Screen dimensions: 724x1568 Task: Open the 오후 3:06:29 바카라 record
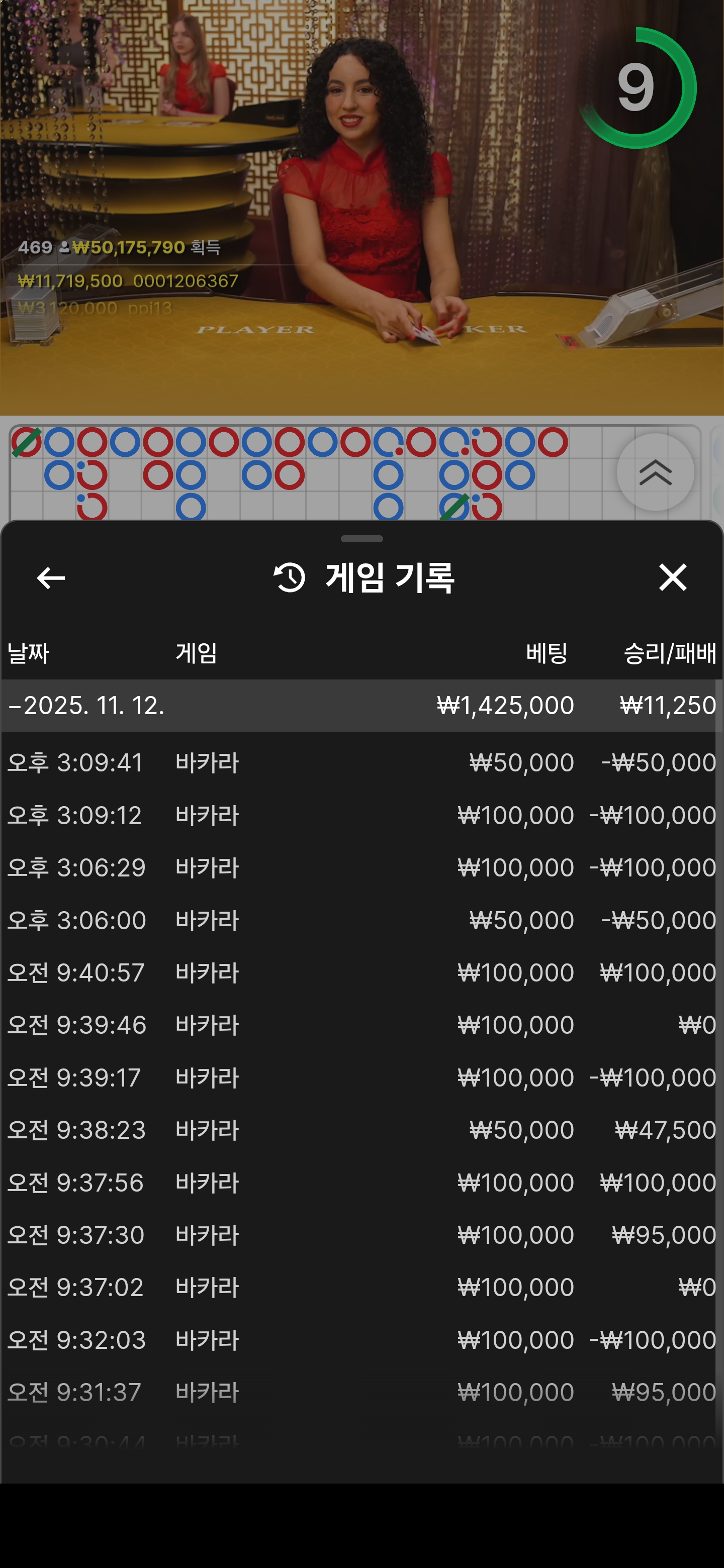(x=361, y=867)
